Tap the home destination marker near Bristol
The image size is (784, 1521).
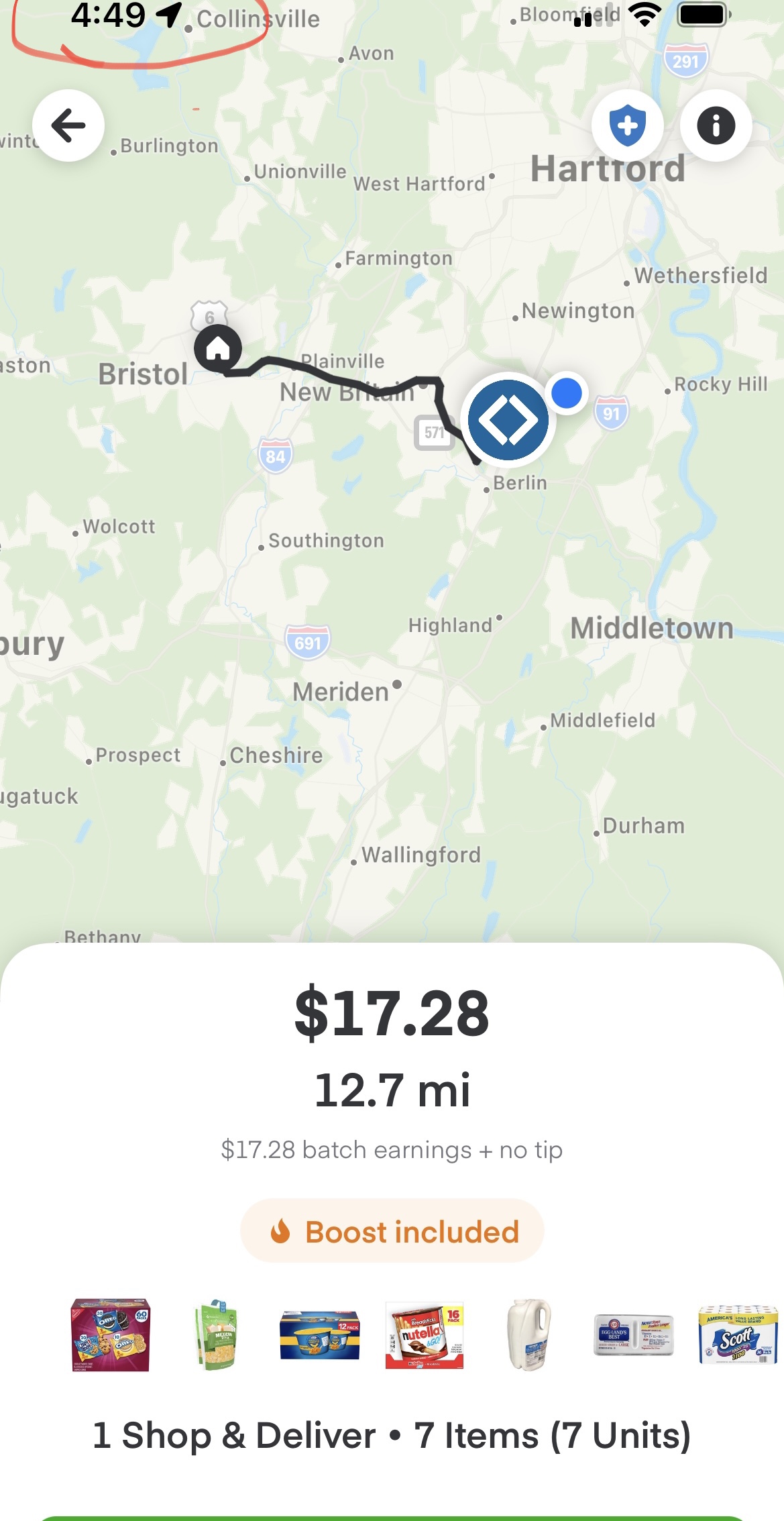[x=218, y=348]
